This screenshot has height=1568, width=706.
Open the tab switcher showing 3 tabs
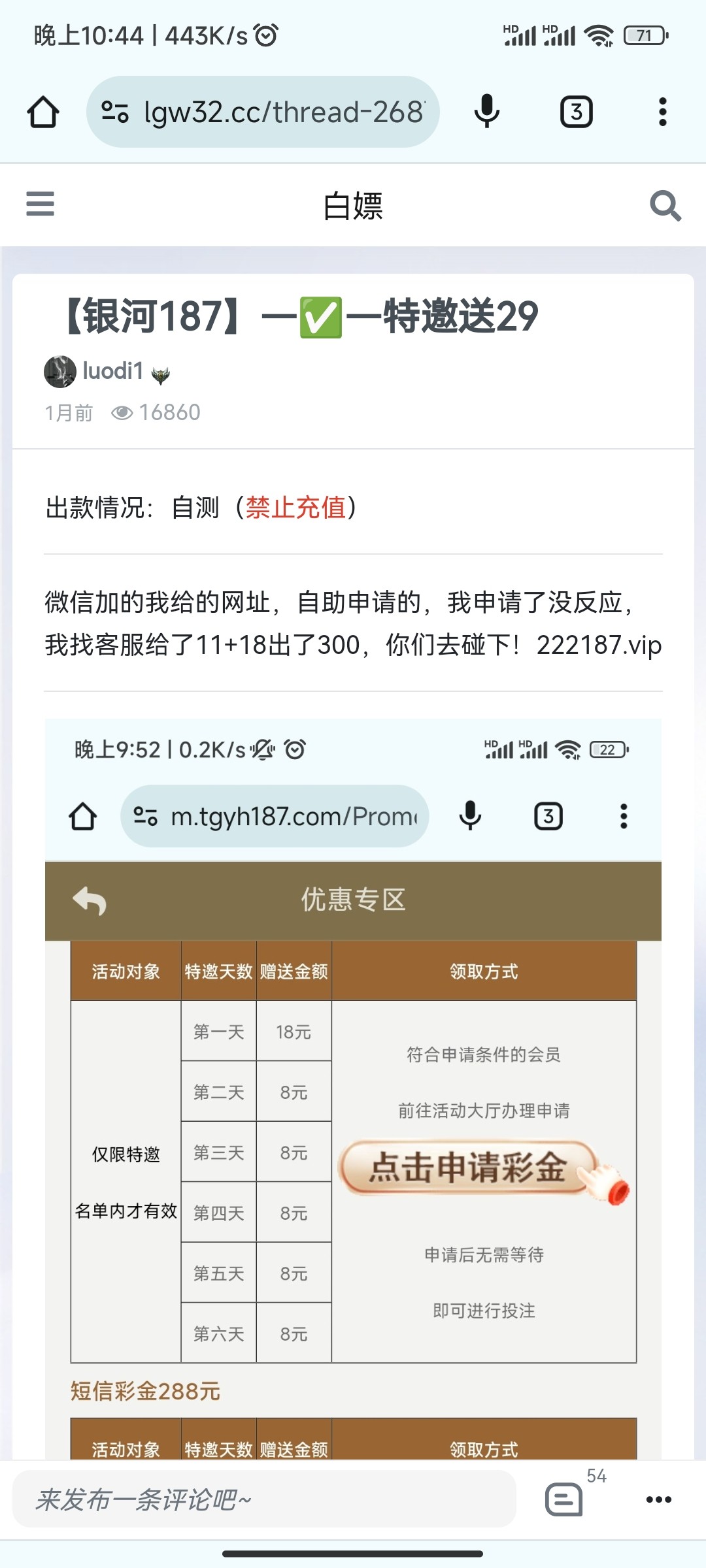[577, 112]
